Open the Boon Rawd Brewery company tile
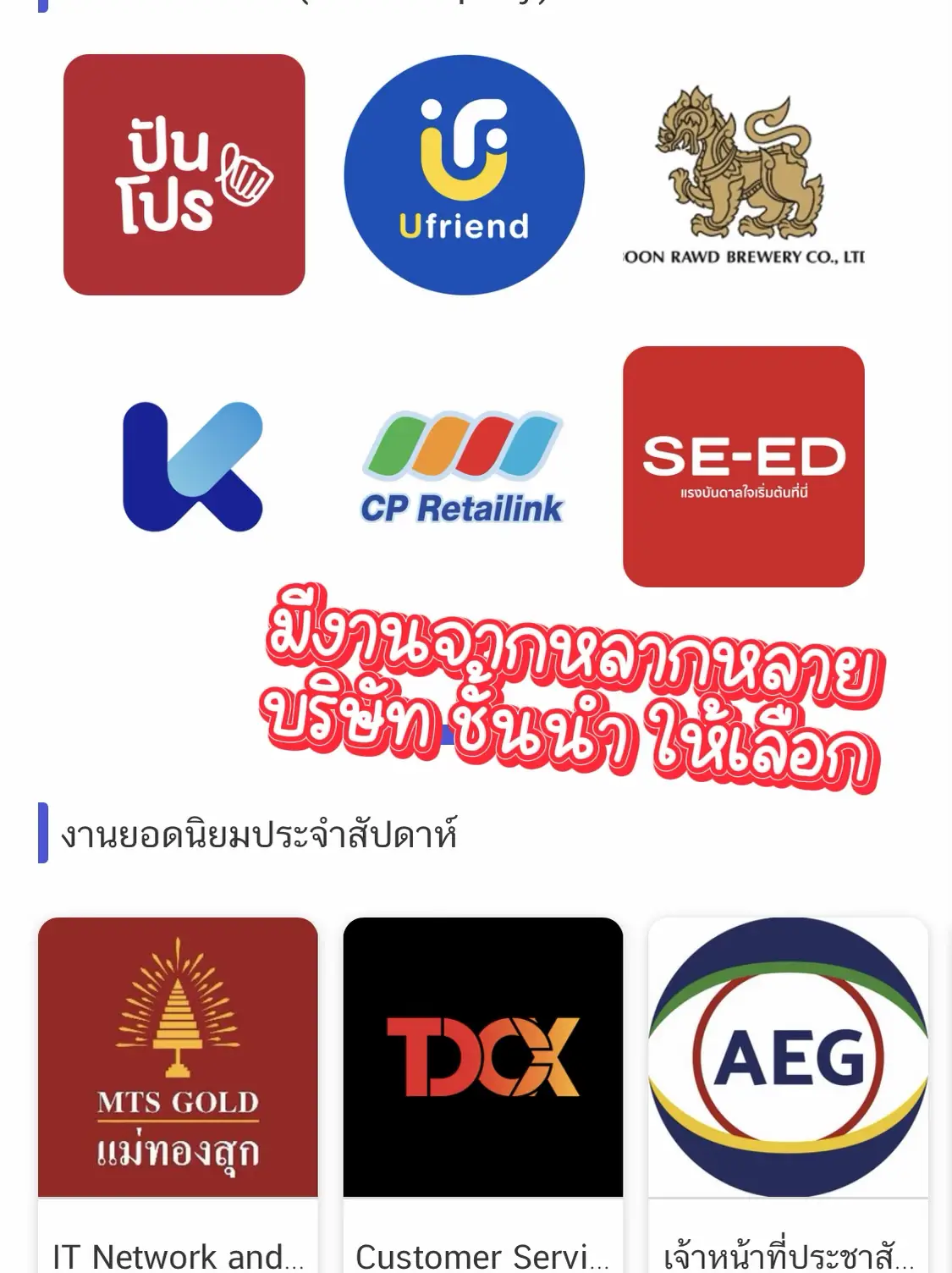 click(743, 175)
